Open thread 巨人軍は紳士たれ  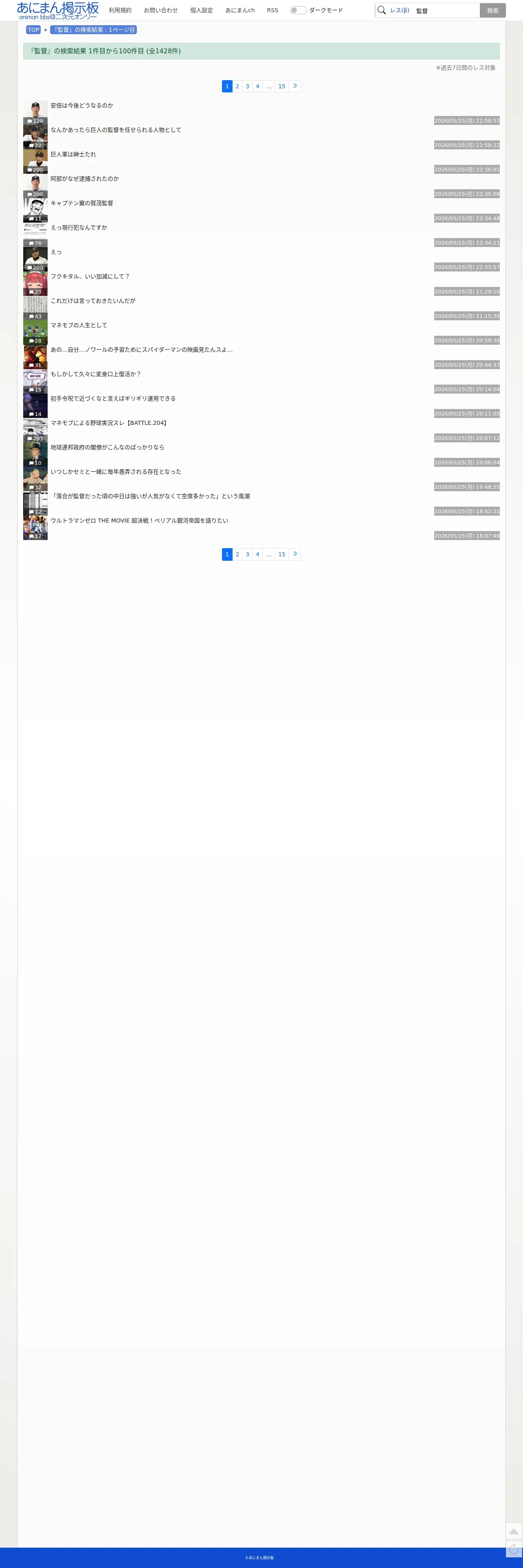tap(73, 154)
